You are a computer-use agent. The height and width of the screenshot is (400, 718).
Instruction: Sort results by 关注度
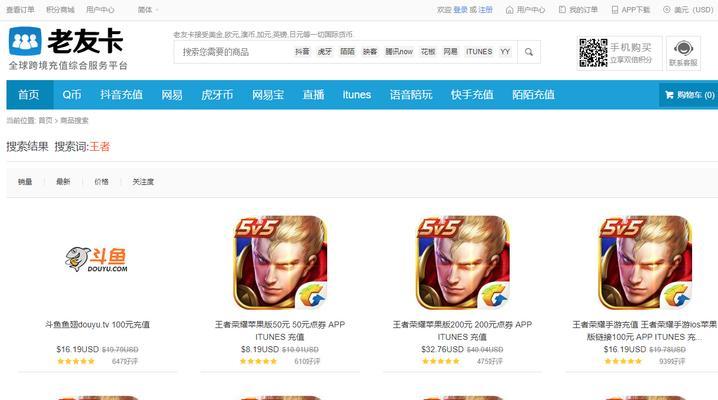[143, 182]
